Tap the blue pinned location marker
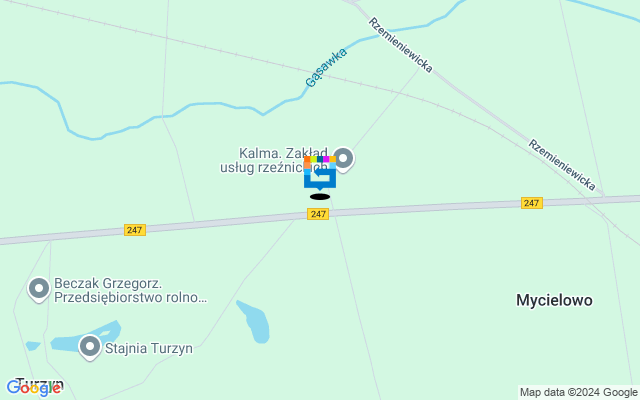 click(x=319, y=177)
